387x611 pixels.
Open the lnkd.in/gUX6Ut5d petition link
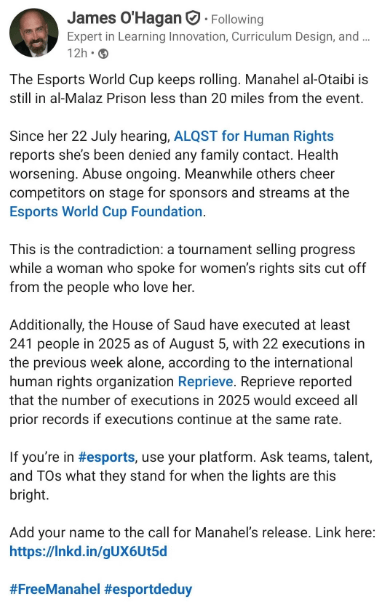[88, 551]
